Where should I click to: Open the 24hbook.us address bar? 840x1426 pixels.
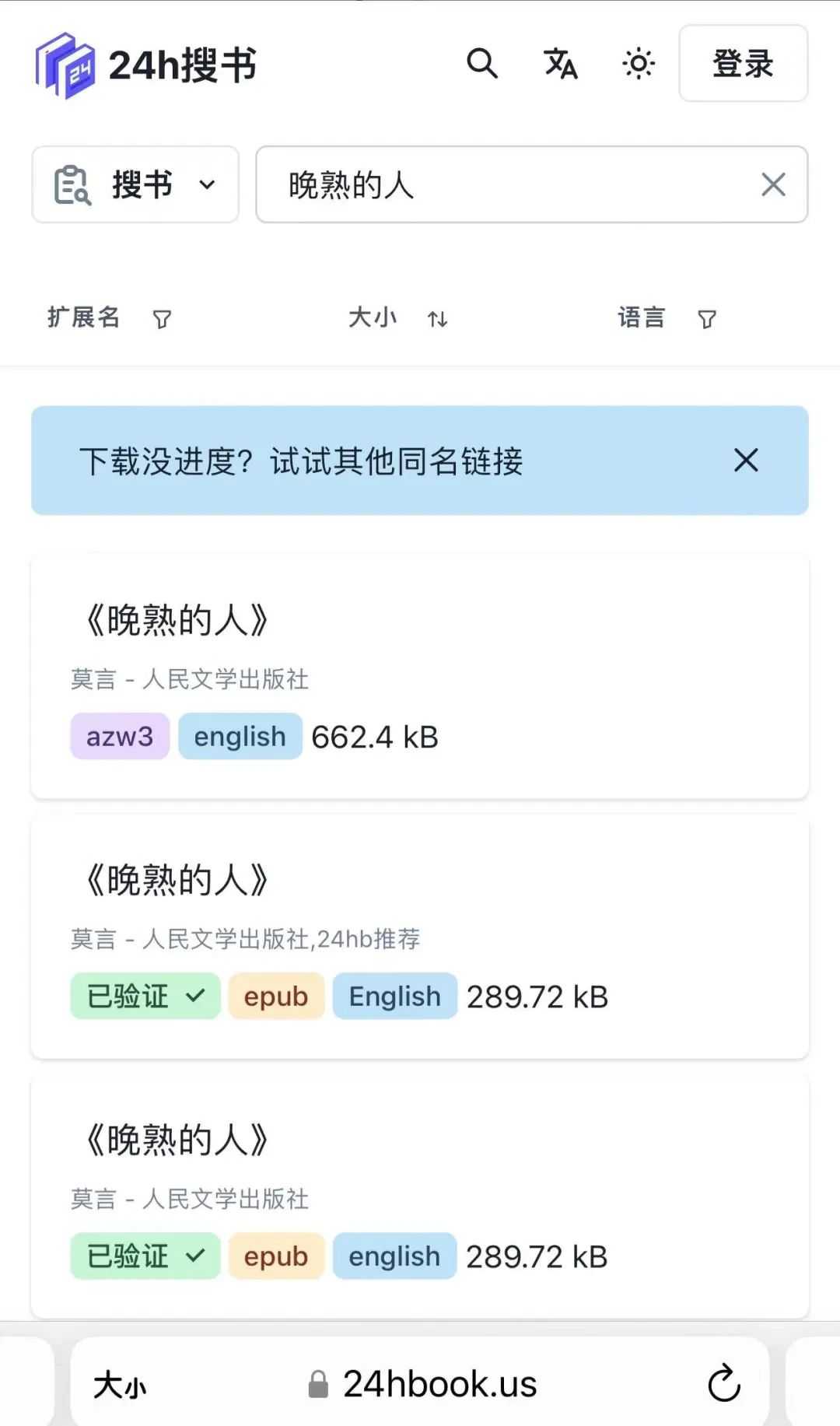click(x=439, y=1384)
